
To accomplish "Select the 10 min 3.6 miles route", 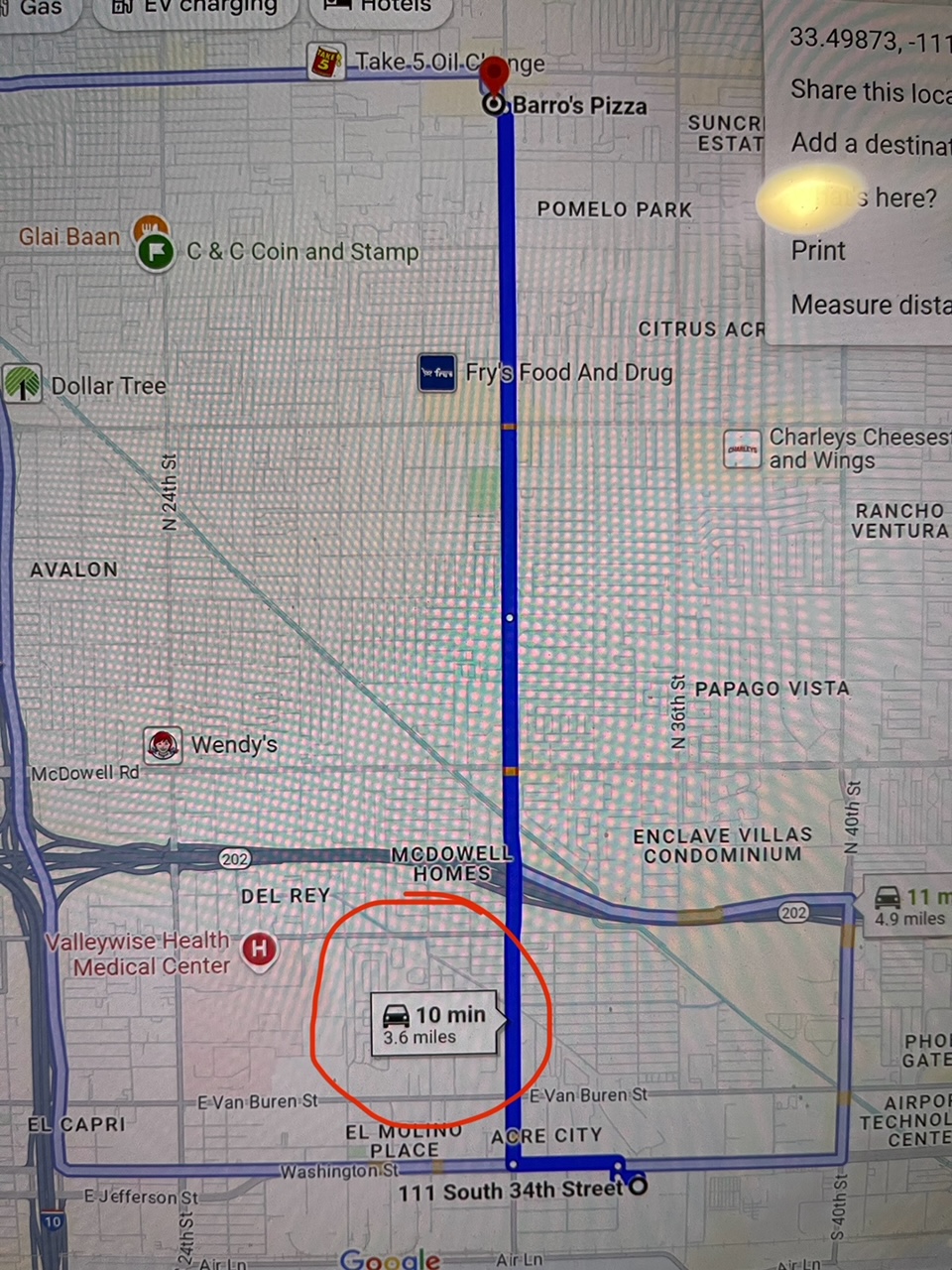I will tap(433, 1023).
